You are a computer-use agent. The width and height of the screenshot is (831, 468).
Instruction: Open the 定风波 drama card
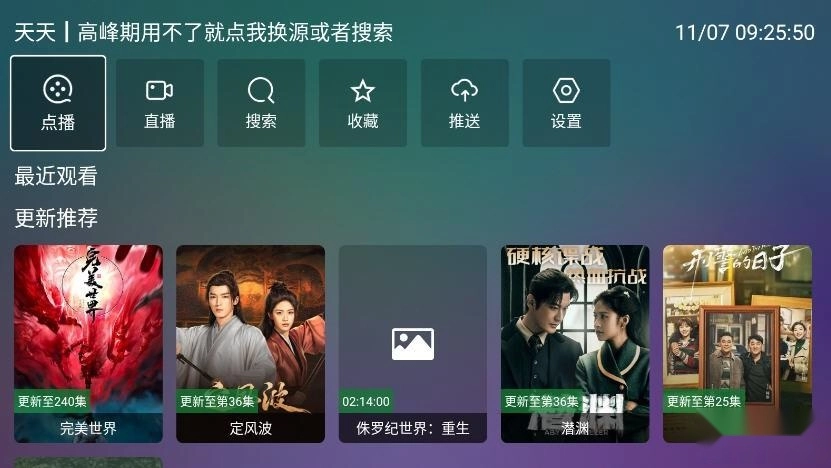(x=250, y=343)
